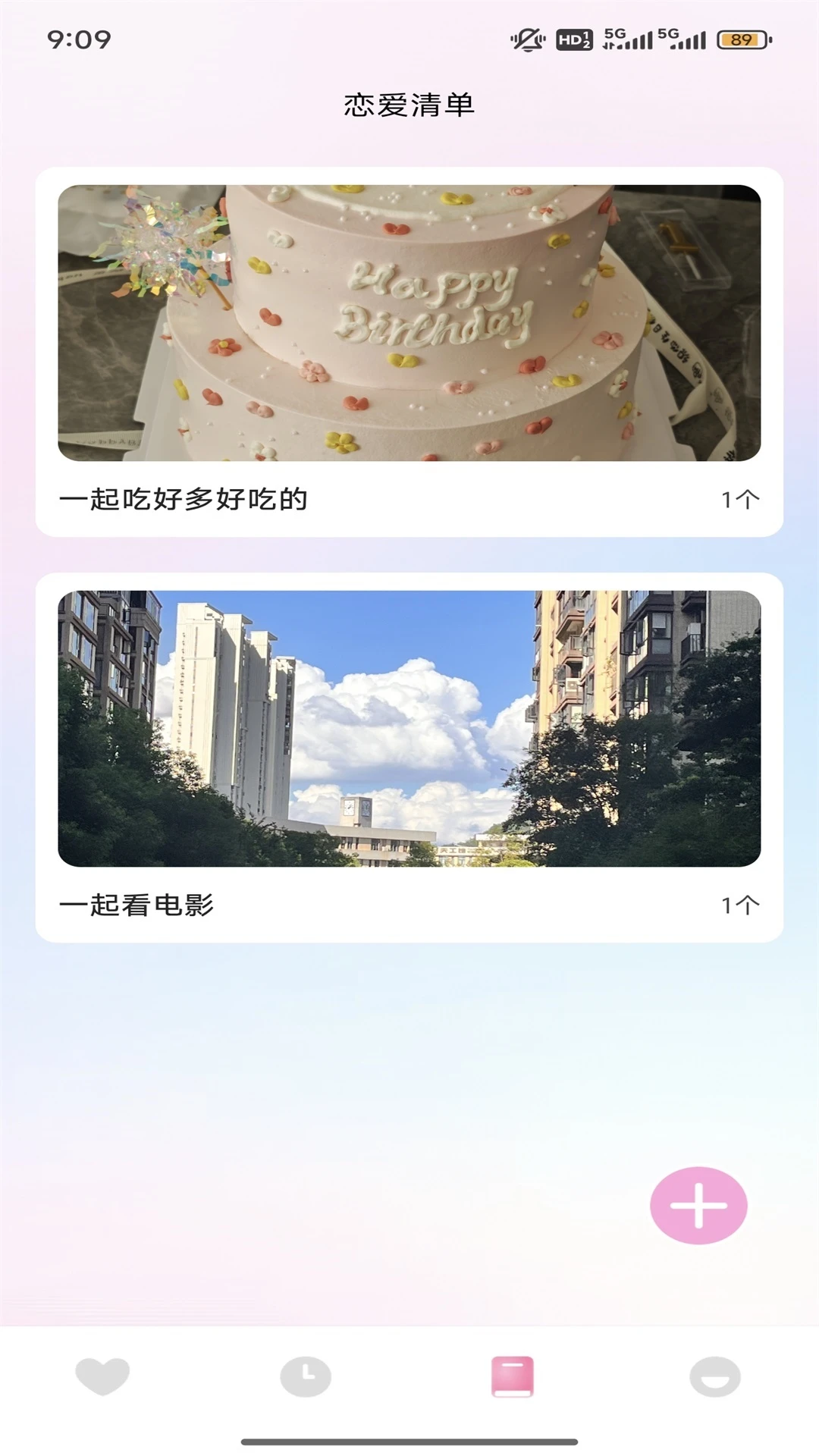
Task: Open details via 1个 on movie card
Action: tap(737, 904)
